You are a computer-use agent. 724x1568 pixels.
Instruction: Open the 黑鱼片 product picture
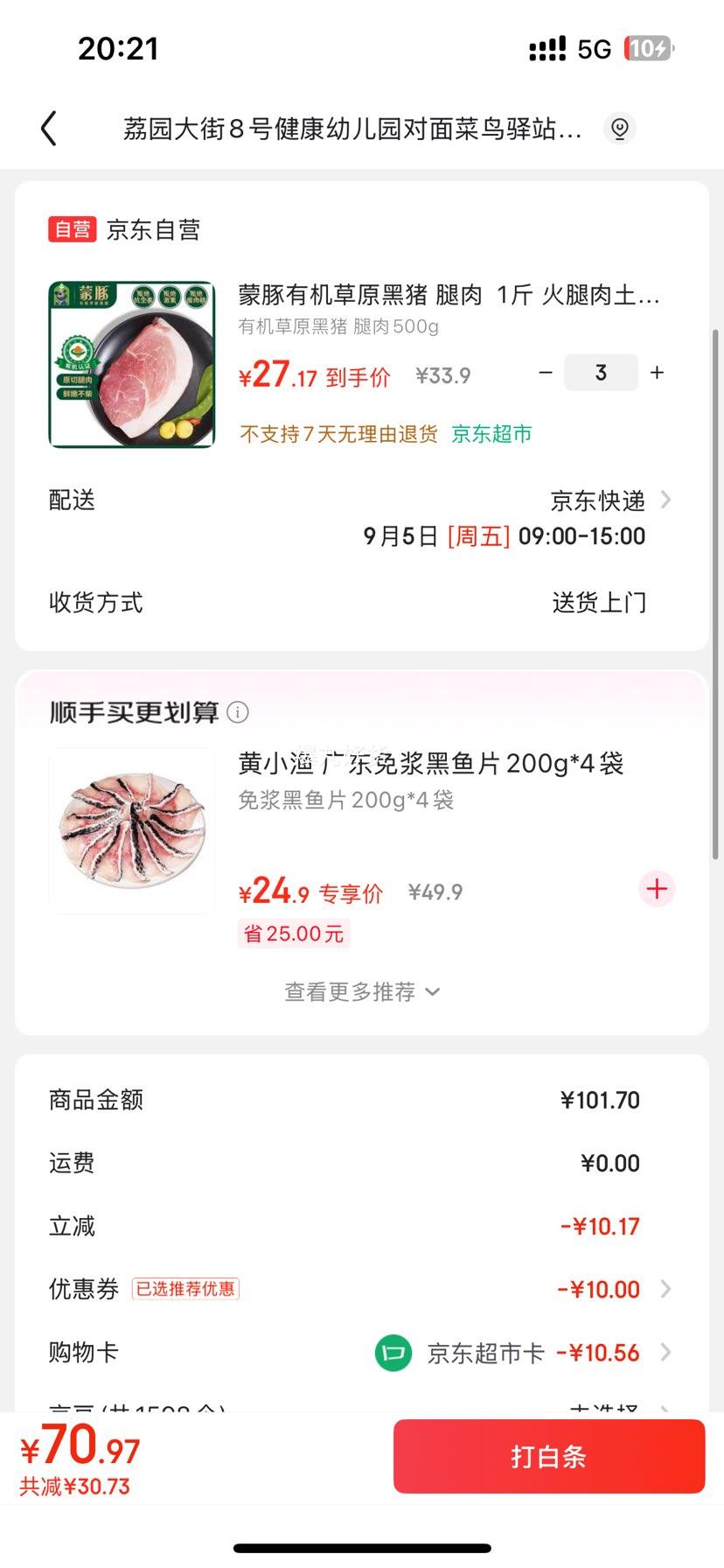point(132,831)
